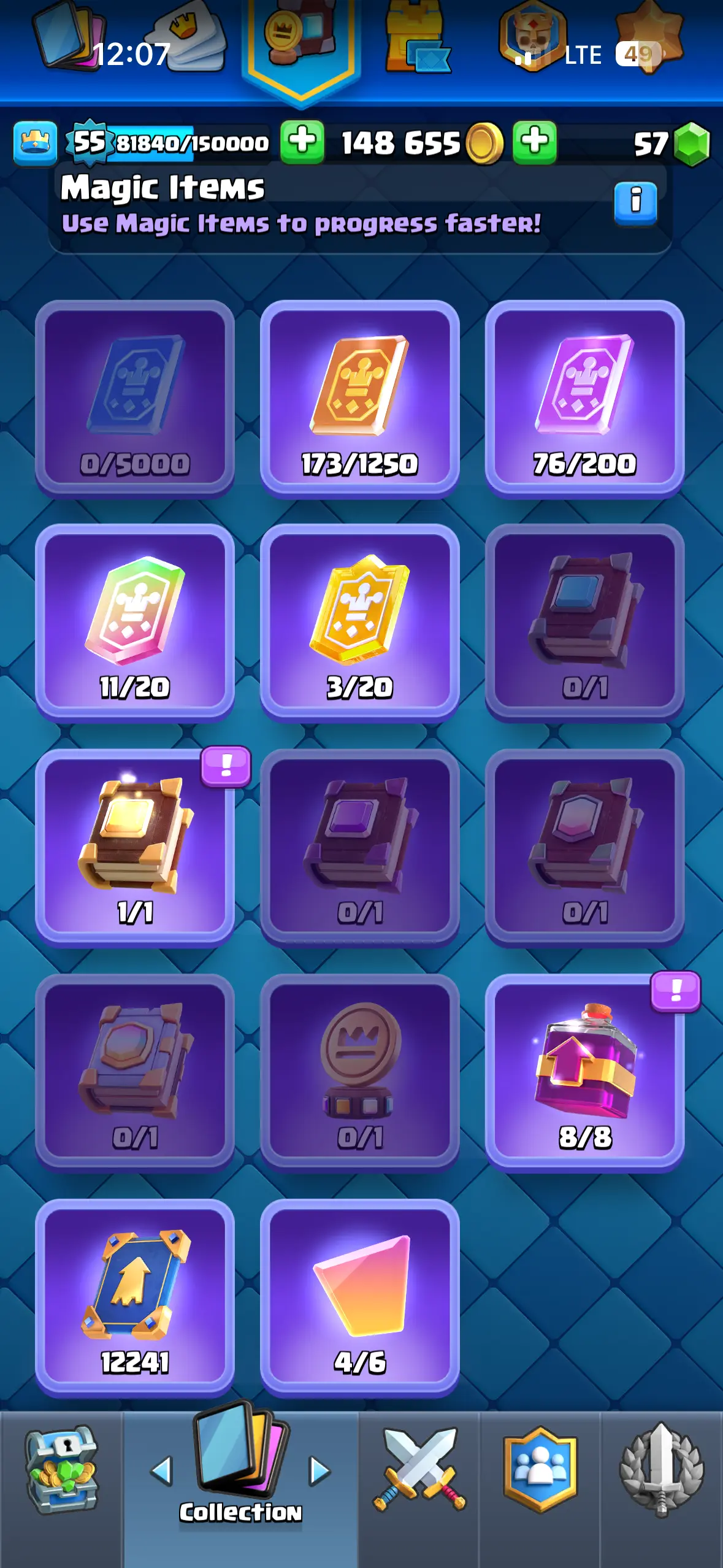Image resolution: width=723 pixels, height=1568 pixels.
Task: Tap the left arrow beside Collection
Action: tap(162, 1471)
